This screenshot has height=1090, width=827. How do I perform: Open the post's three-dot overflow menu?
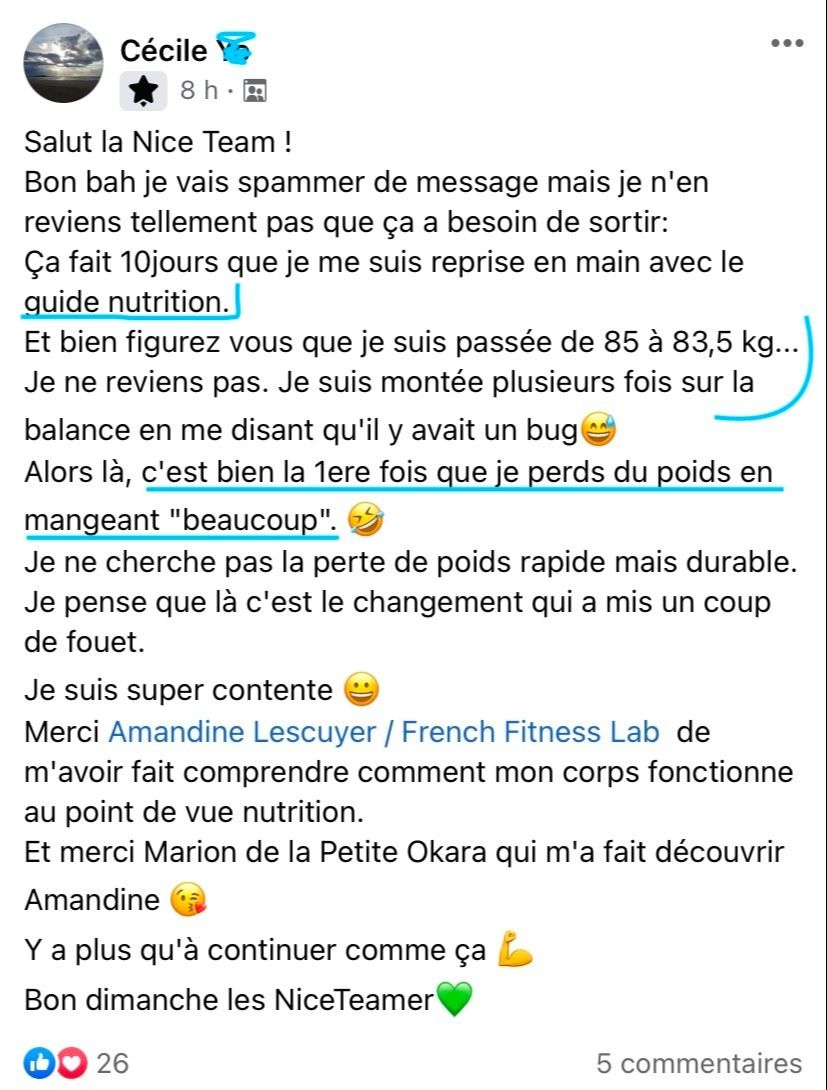(x=787, y=44)
